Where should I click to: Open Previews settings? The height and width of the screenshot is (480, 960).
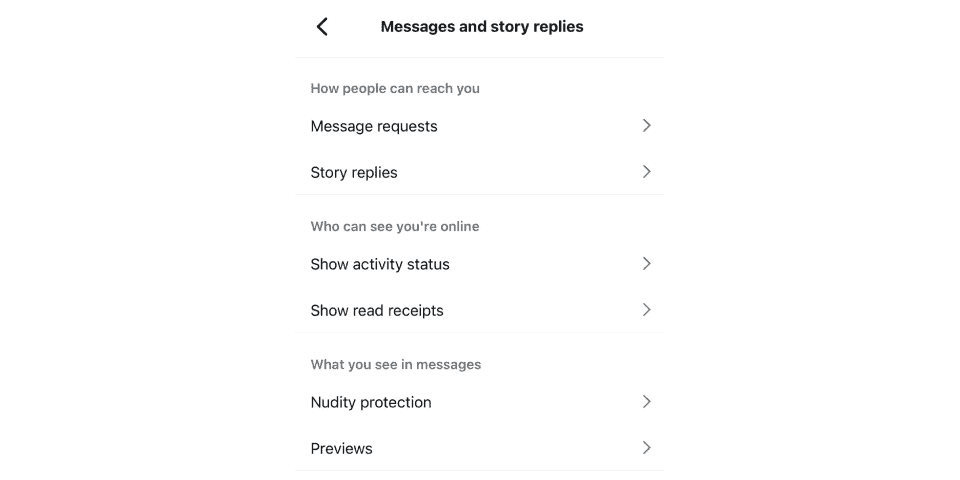480,448
